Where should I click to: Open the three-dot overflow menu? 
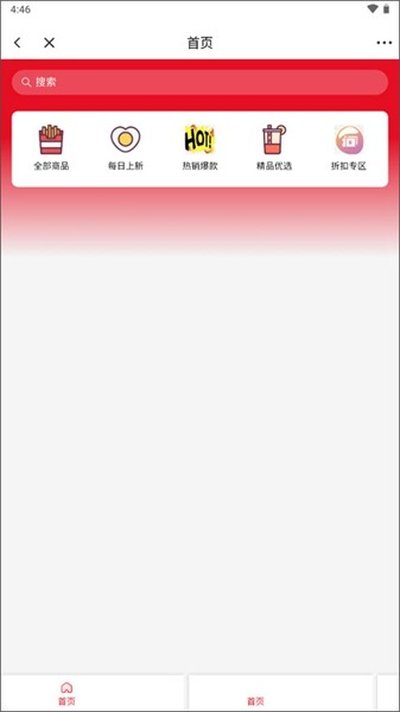(x=384, y=43)
